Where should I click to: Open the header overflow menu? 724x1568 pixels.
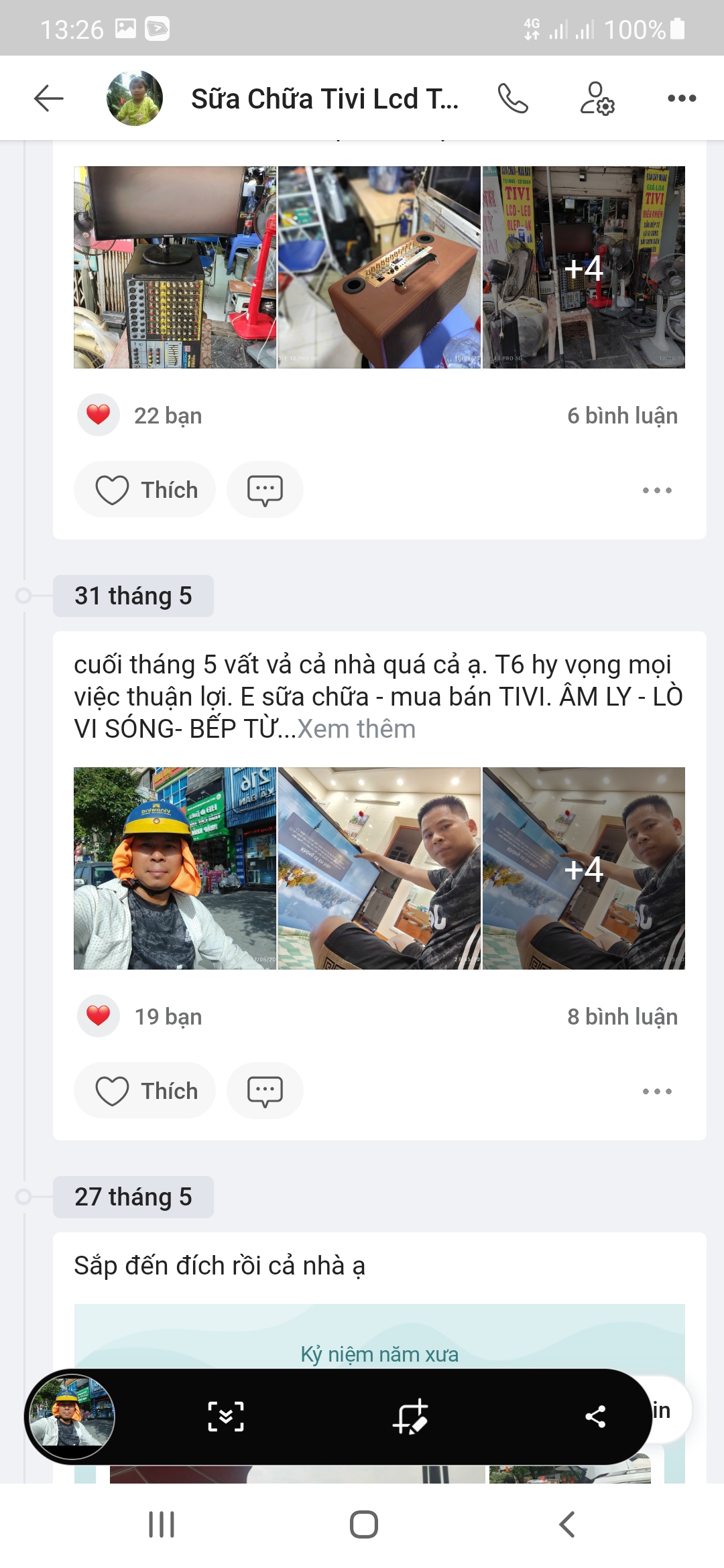tap(682, 99)
